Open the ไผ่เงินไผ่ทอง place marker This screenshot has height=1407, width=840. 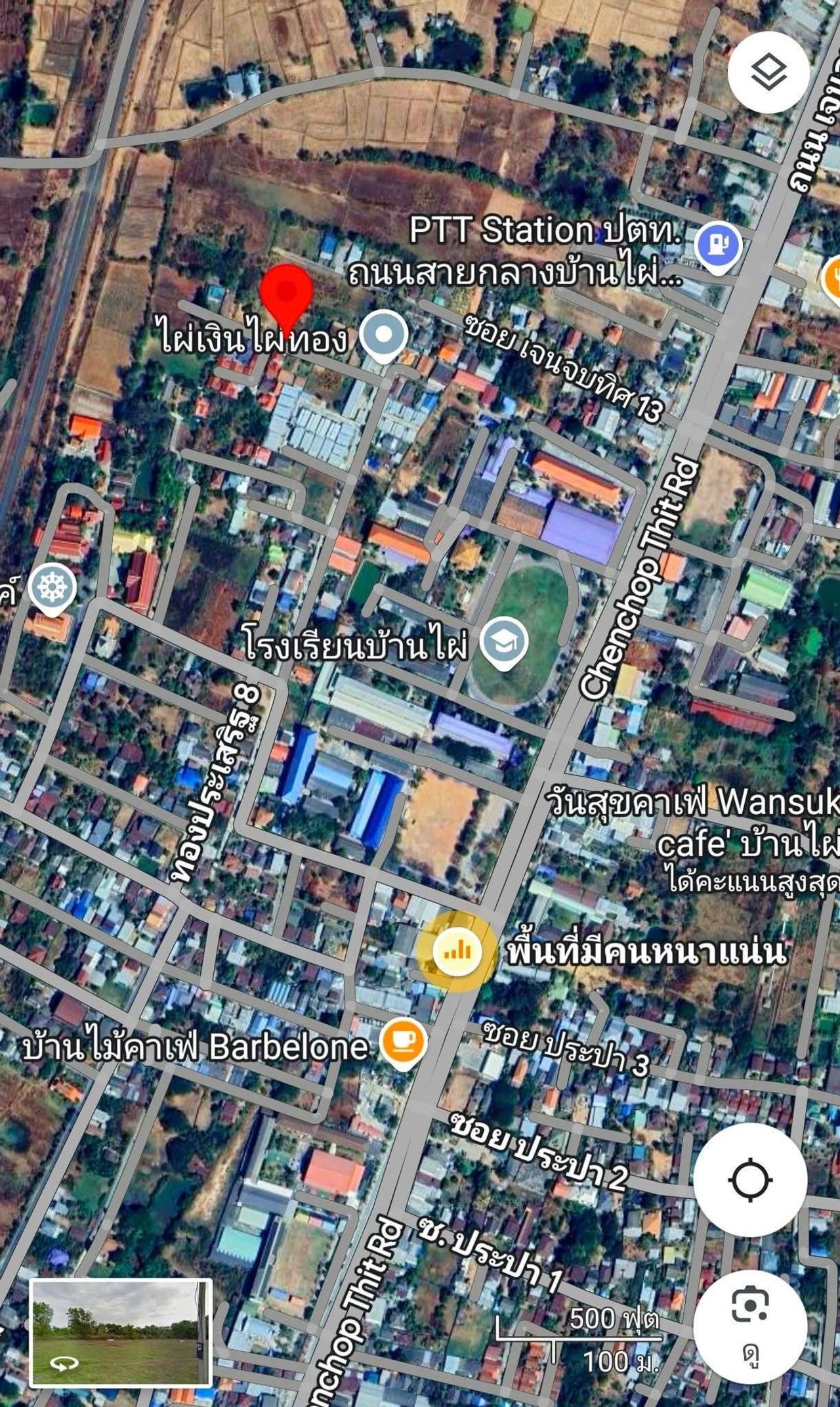385,336
